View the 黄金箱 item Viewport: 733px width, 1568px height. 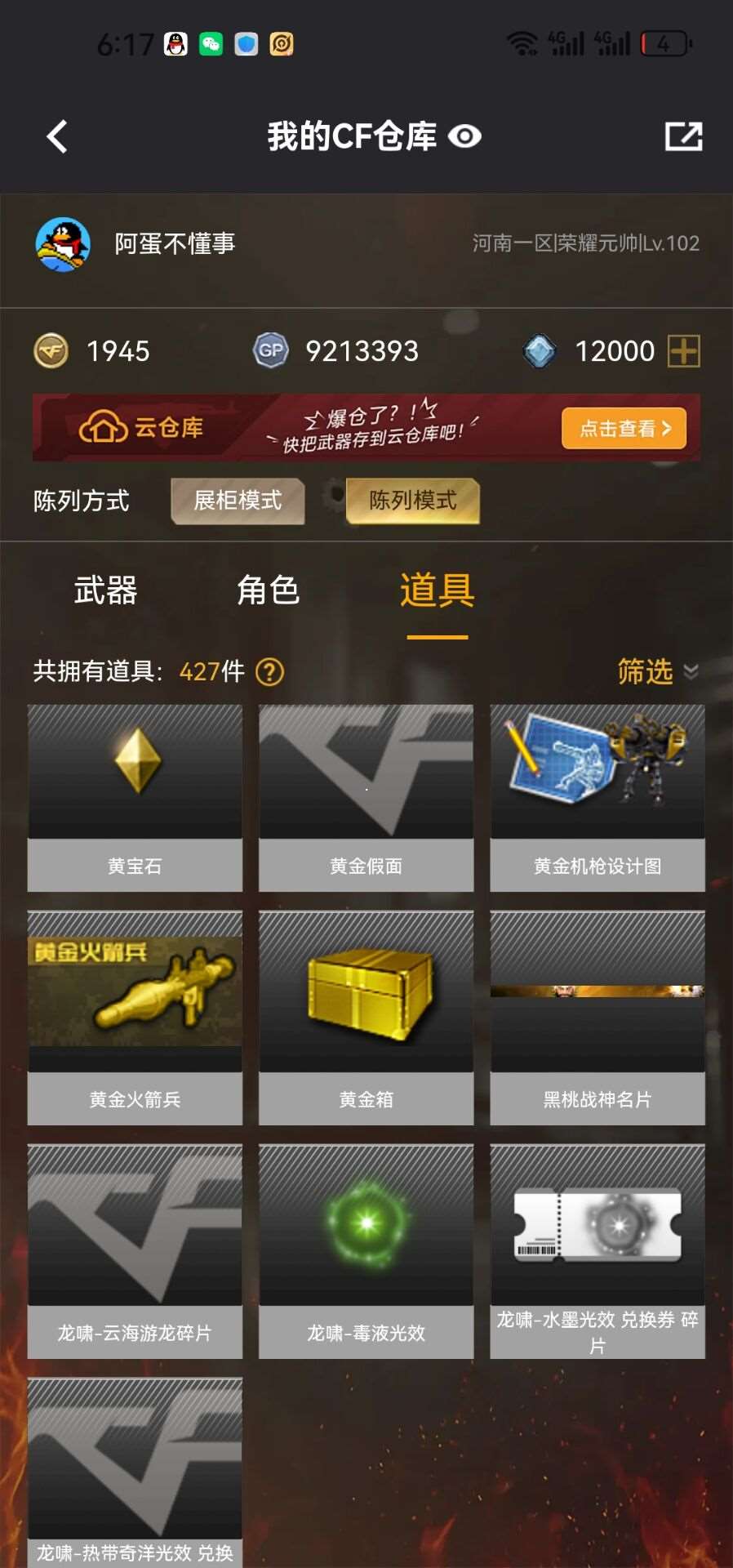[x=366, y=1017]
